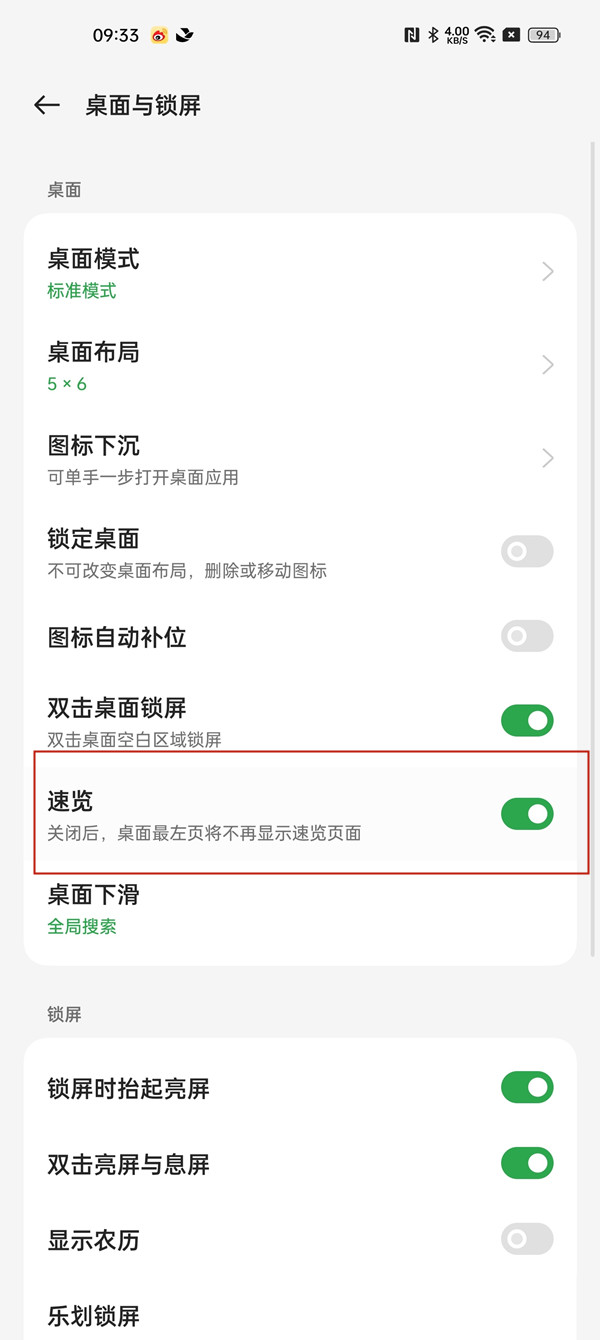Turn on the 显示农历 switch
Screen dimensions: 600x1340
click(x=527, y=1240)
